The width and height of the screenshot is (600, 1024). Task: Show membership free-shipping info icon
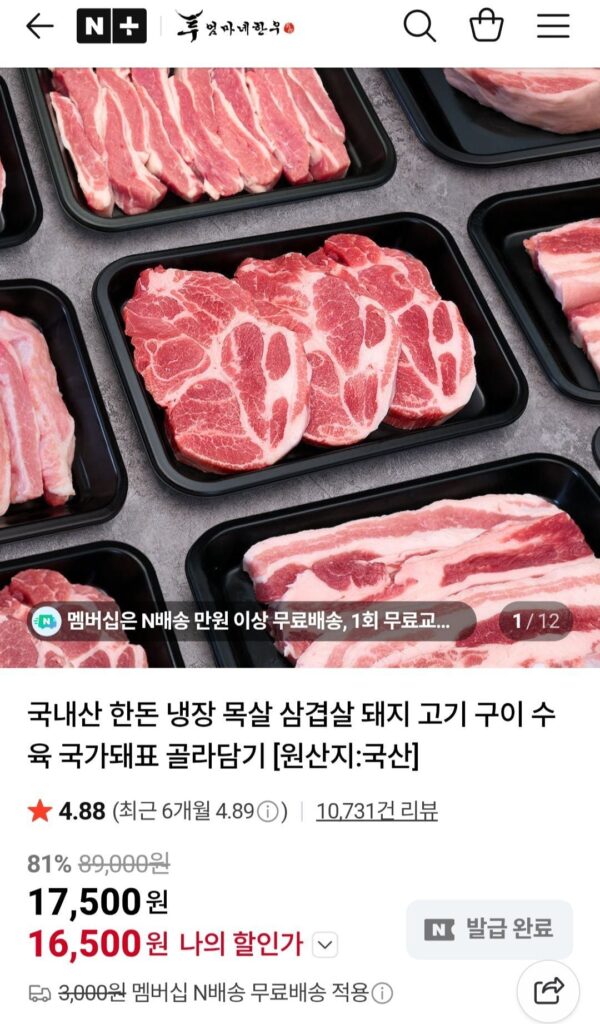click(x=382, y=993)
